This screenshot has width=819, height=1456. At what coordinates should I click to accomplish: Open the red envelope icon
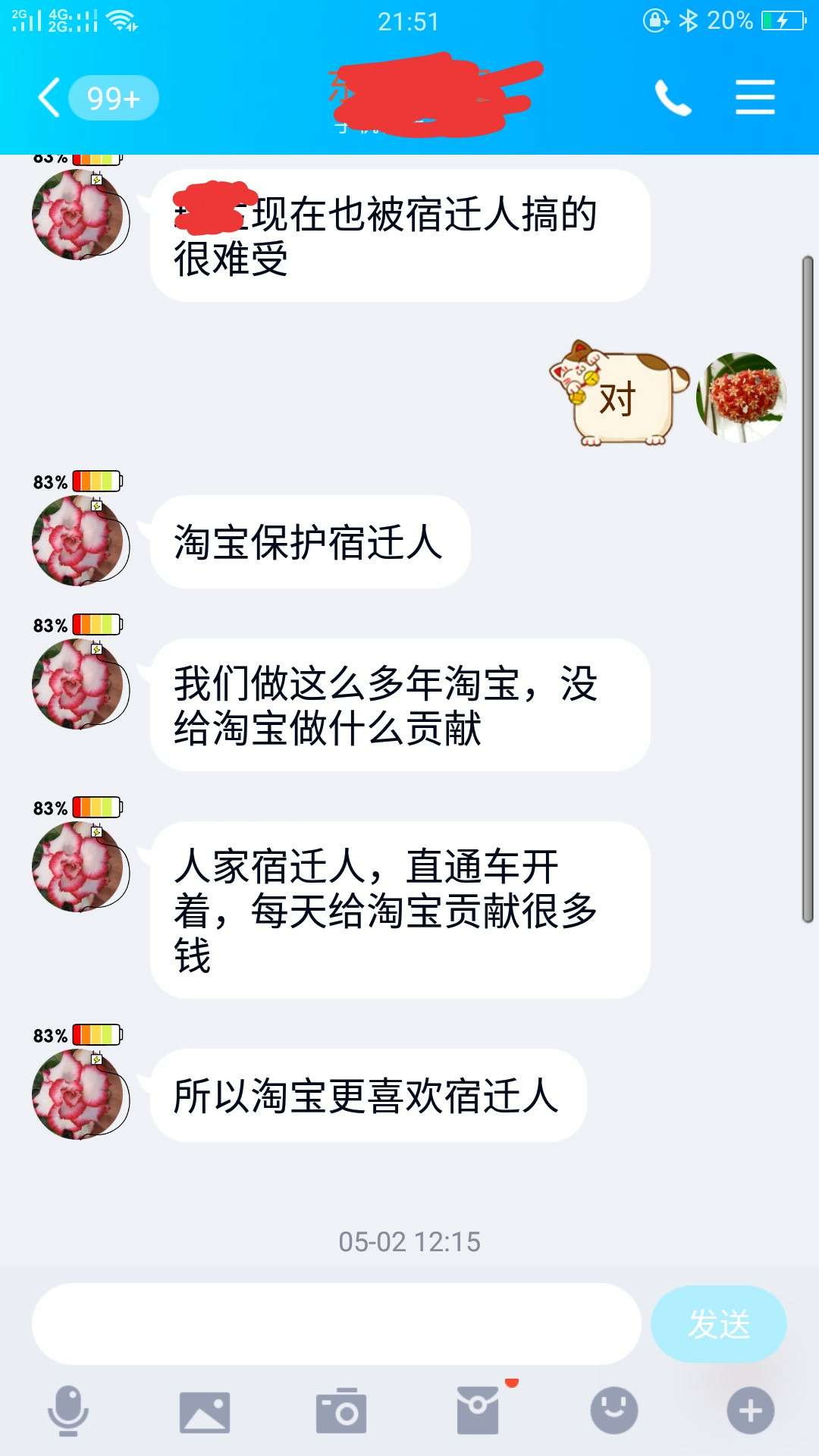(x=478, y=1410)
